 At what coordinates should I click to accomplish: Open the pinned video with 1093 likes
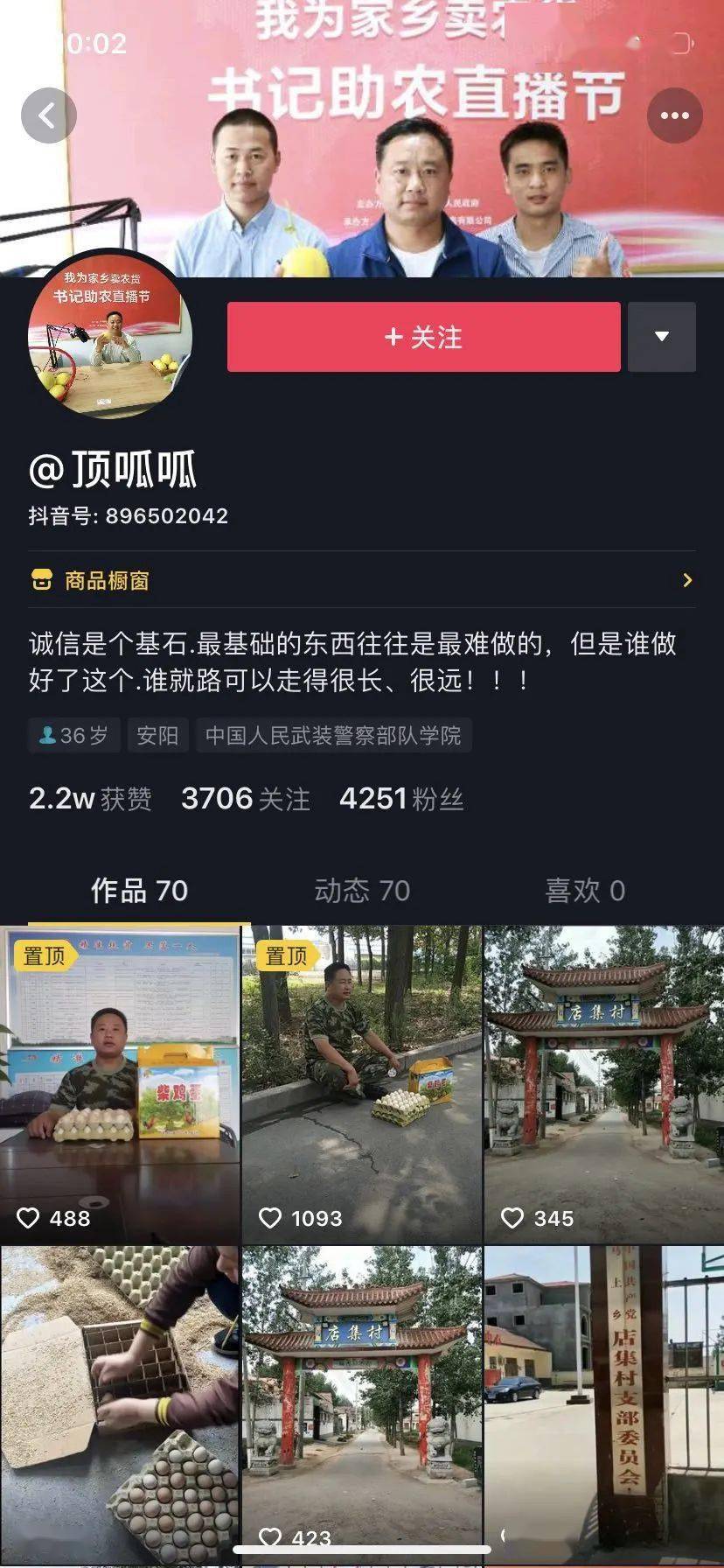[x=362, y=1085]
